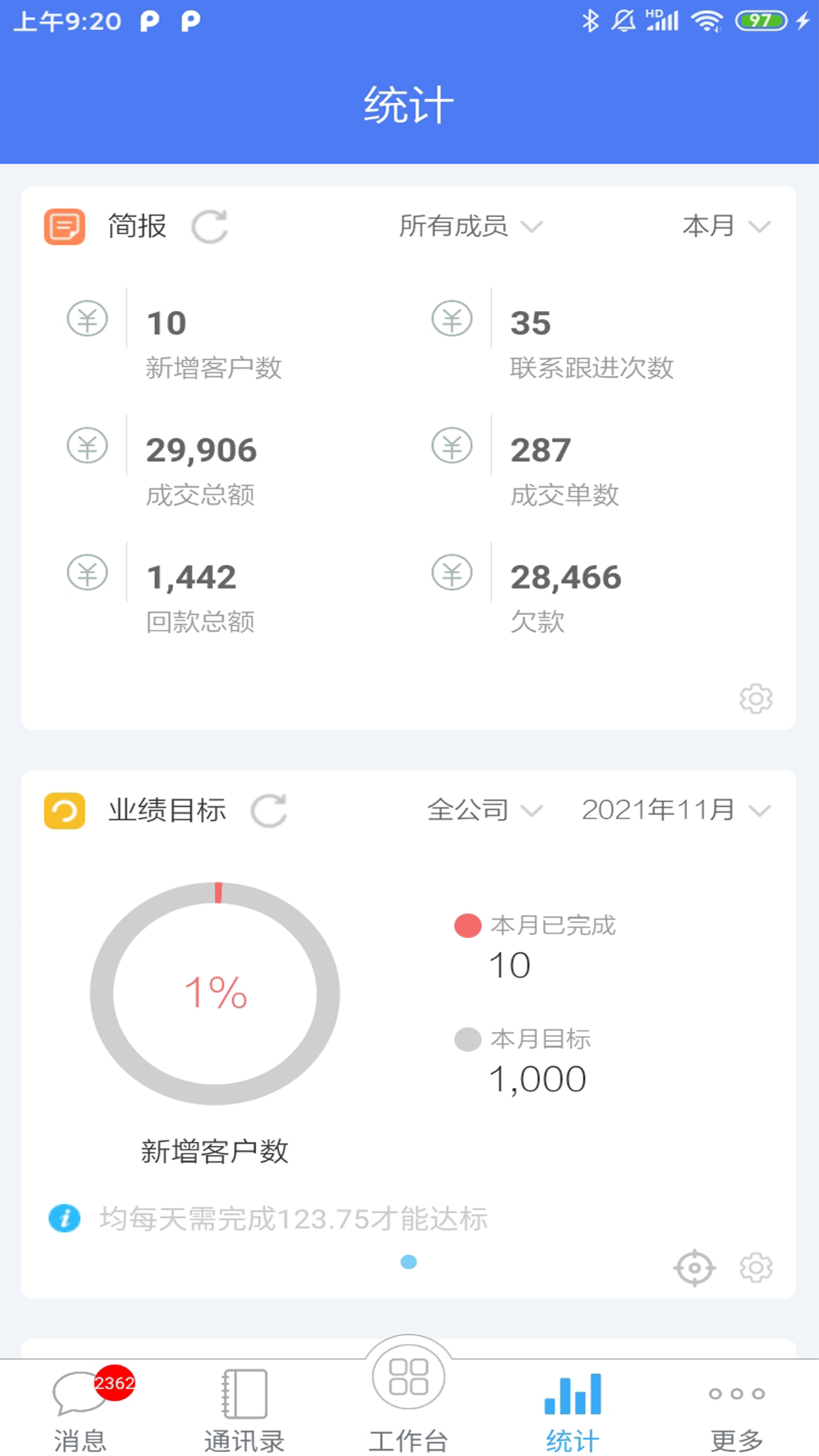Click the 新增客户数 yen currency icon
This screenshot has width=819, height=1456.
tap(86, 319)
